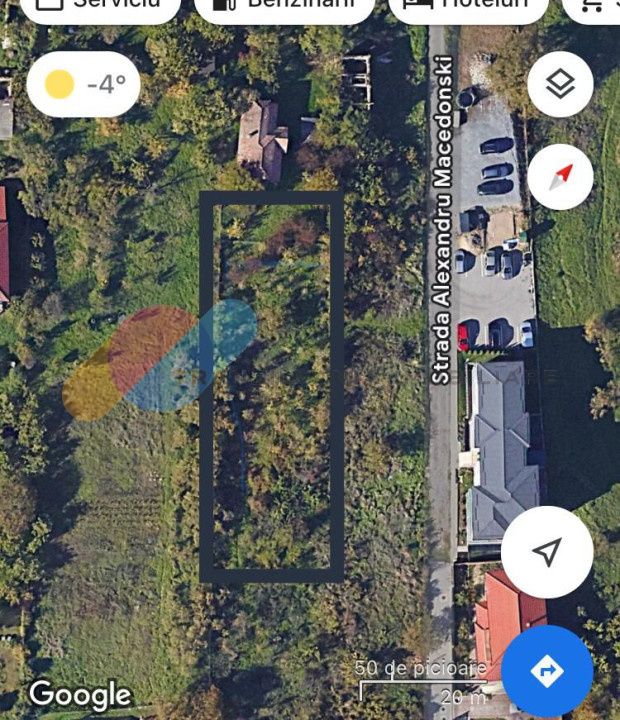
Task: Tap the compass to reset orientation
Action: 560,177
